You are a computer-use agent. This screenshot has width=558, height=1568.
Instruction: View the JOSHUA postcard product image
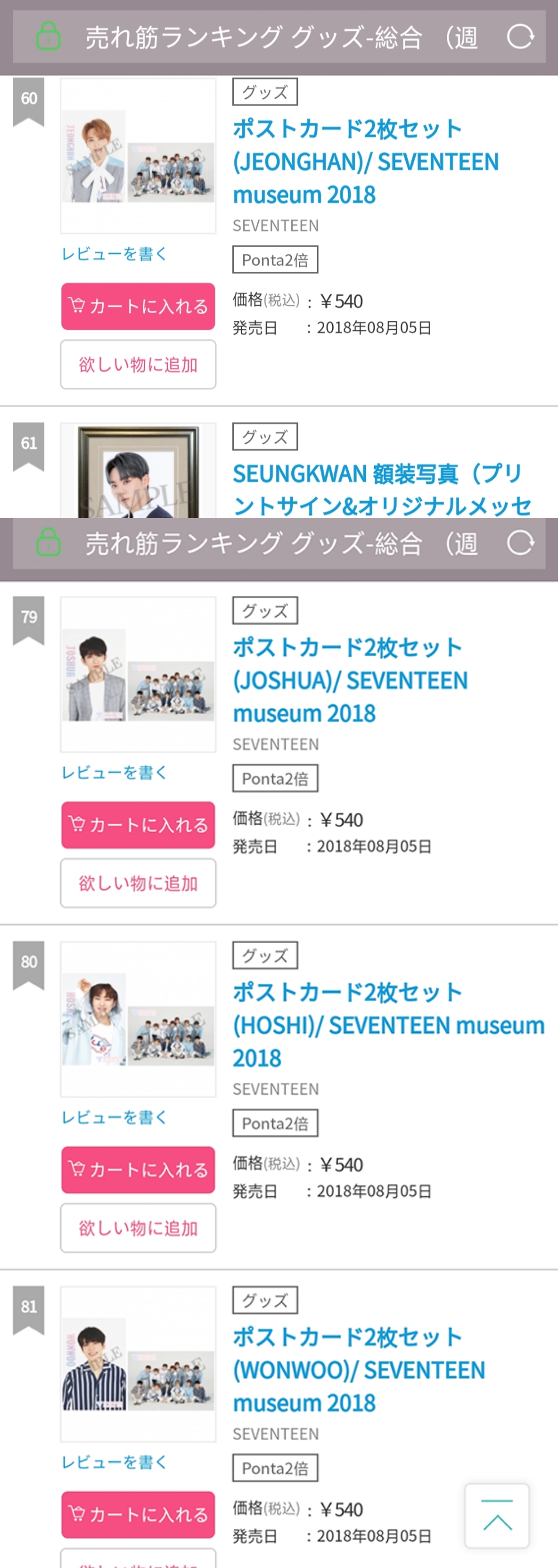click(x=138, y=675)
